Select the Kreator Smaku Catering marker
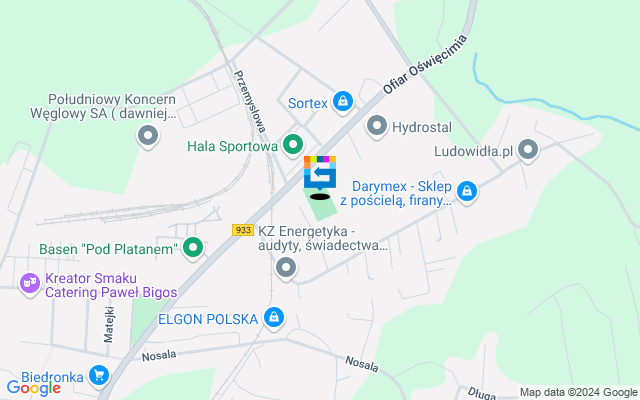This screenshot has width=640, height=400. pos(30,285)
